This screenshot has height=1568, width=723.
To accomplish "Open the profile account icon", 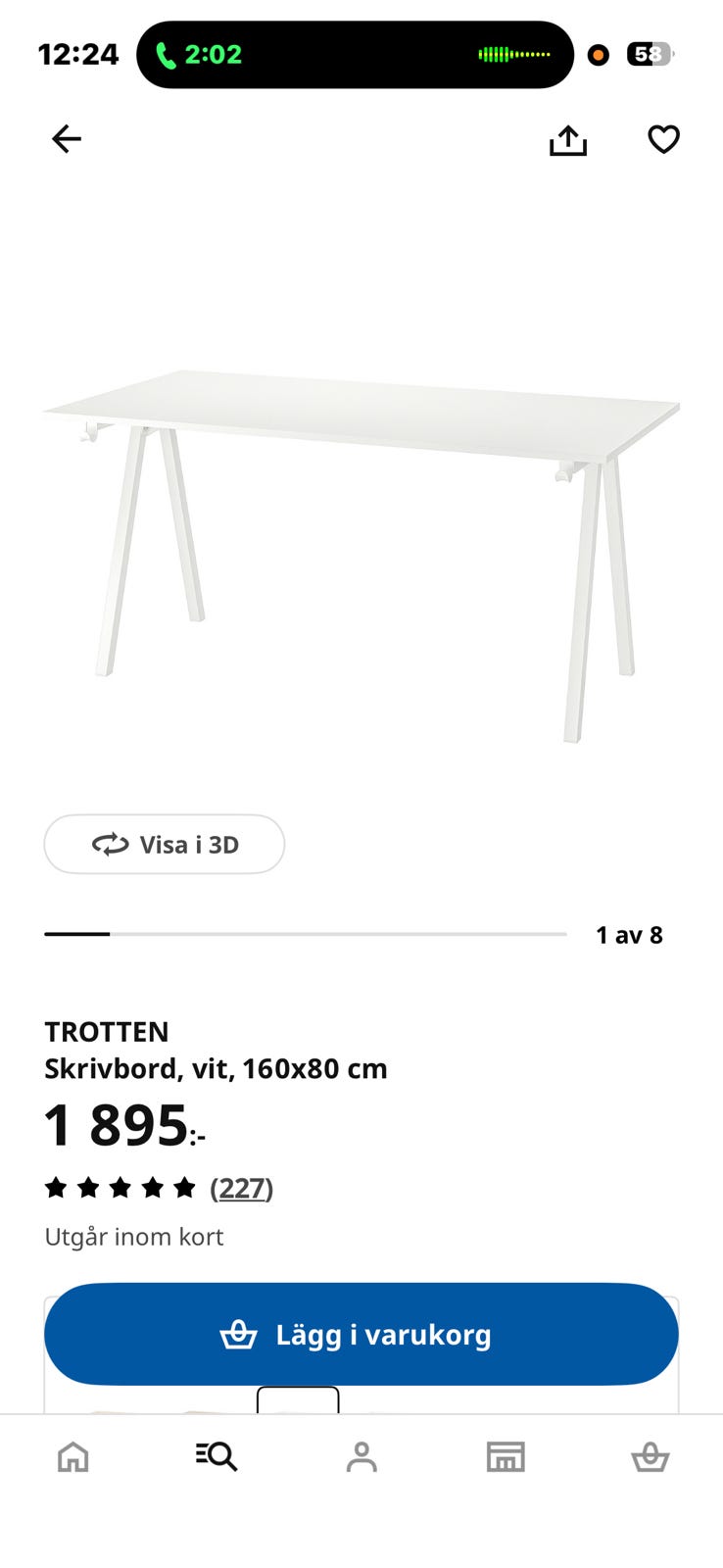I will click(361, 1456).
